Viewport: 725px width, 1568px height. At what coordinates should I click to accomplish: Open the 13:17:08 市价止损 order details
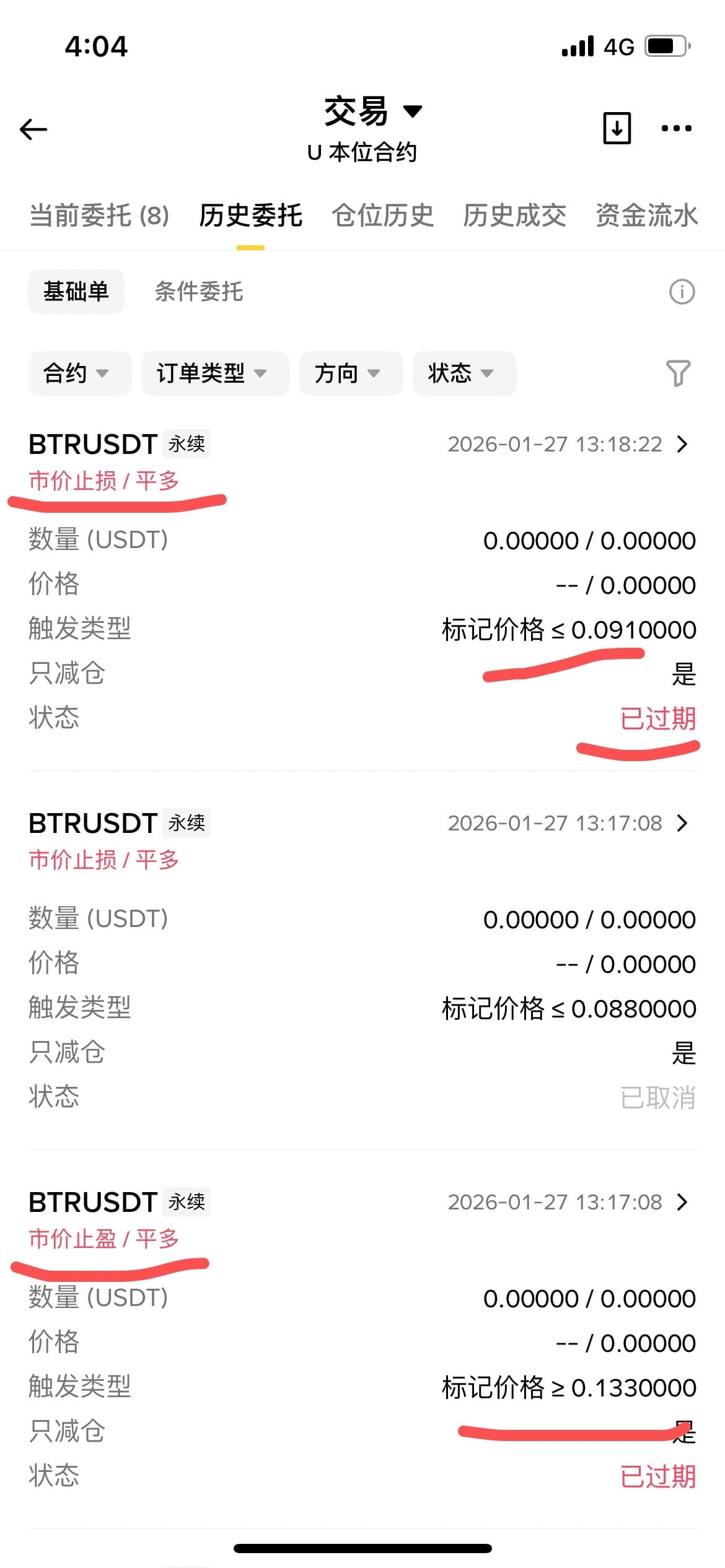pyautogui.click(x=682, y=823)
